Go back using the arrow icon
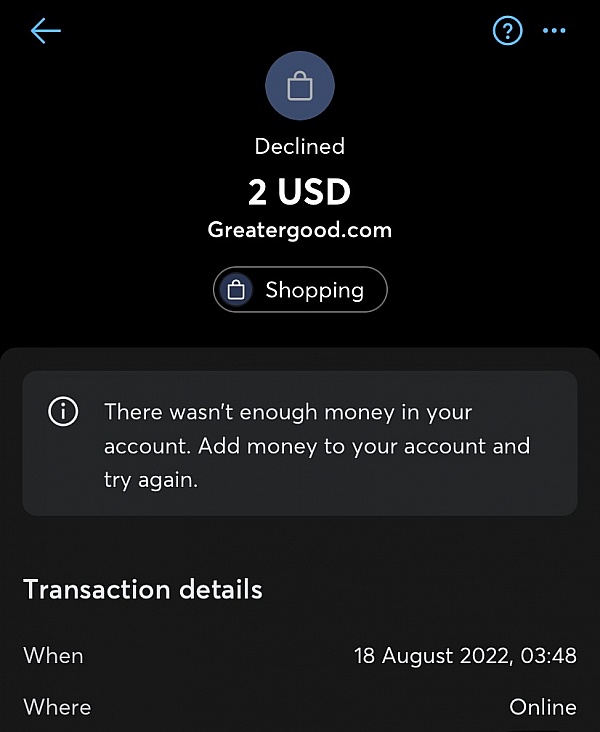The height and width of the screenshot is (732, 600). (46, 31)
